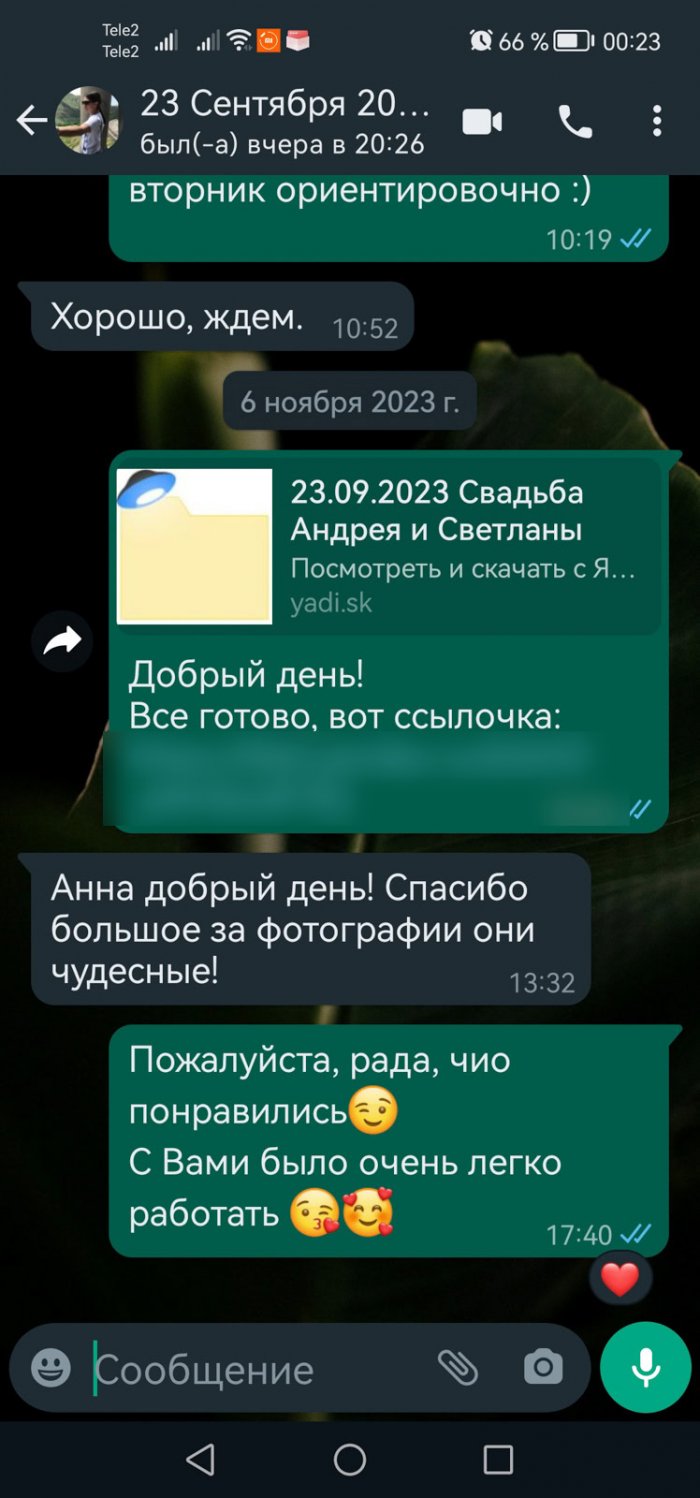
Task: Start a video call
Action: pos(482,122)
